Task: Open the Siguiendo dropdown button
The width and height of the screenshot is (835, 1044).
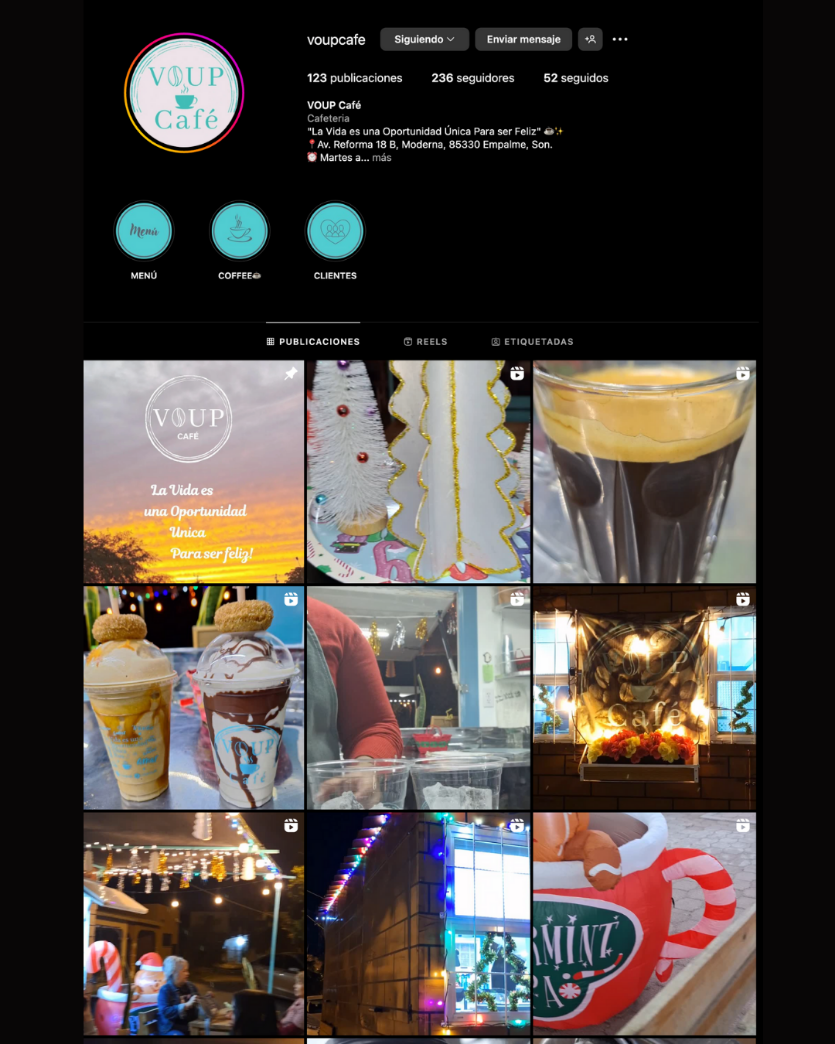Action: tap(424, 39)
